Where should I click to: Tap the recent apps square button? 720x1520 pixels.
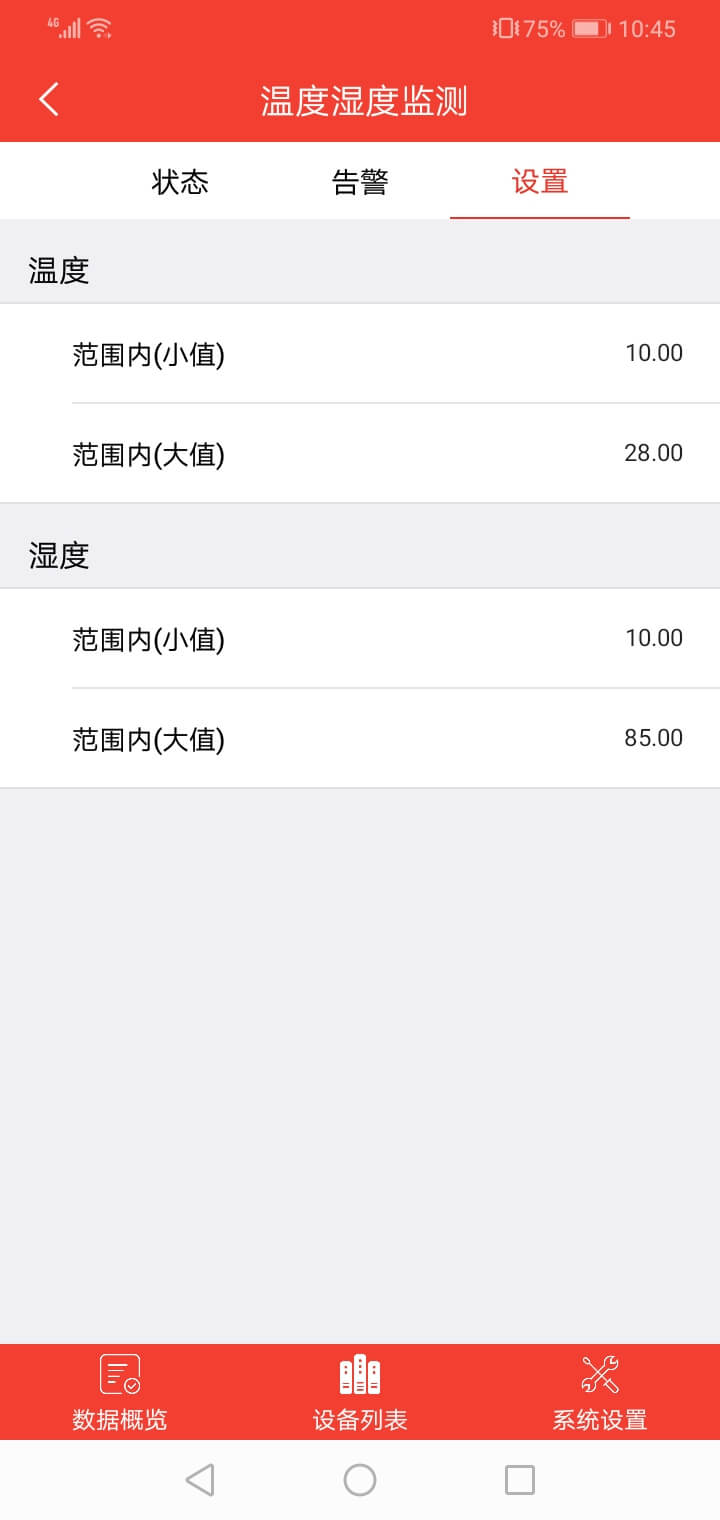tap(518, 1479)
